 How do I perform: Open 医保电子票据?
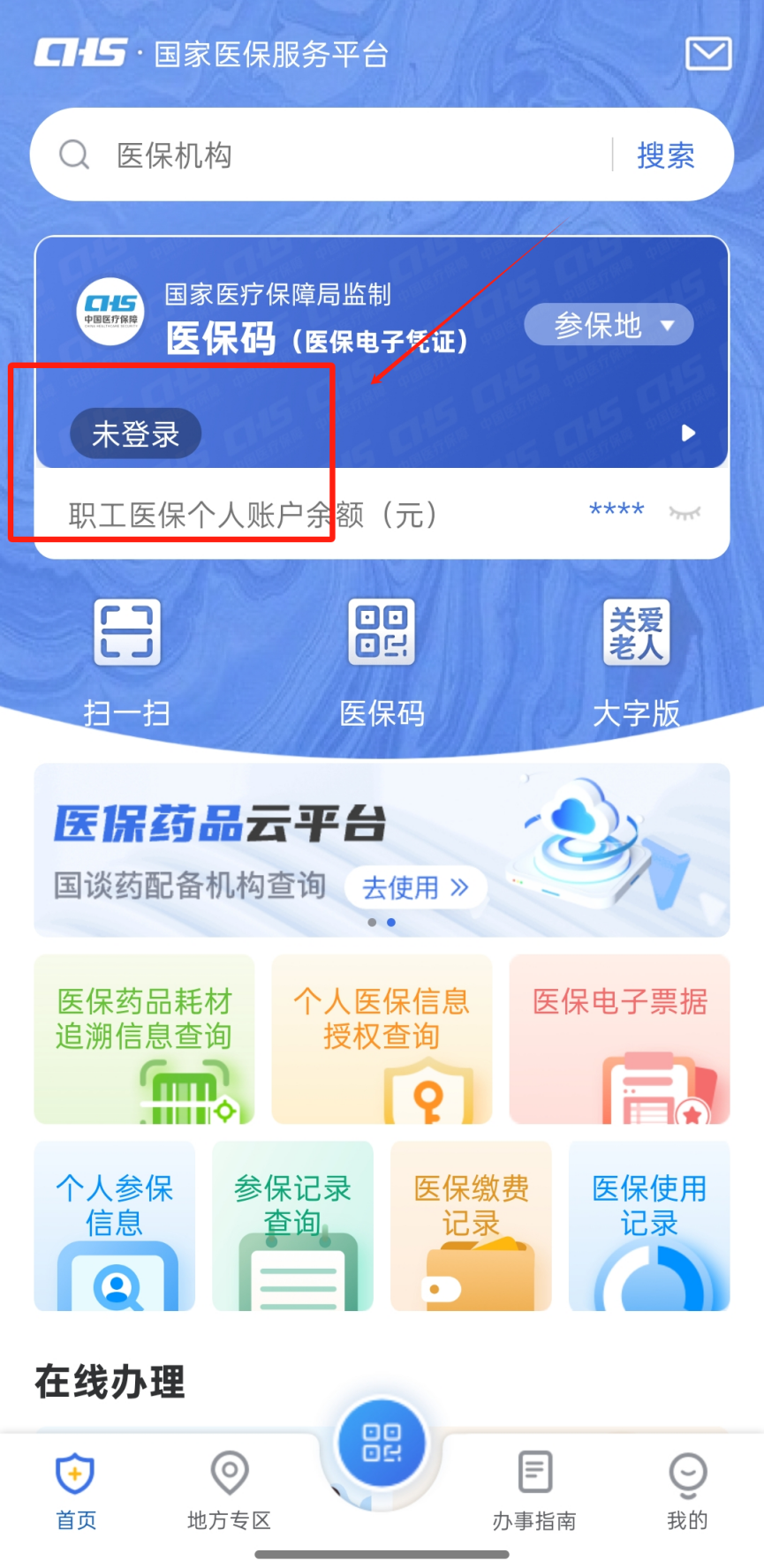[619, 1039]
